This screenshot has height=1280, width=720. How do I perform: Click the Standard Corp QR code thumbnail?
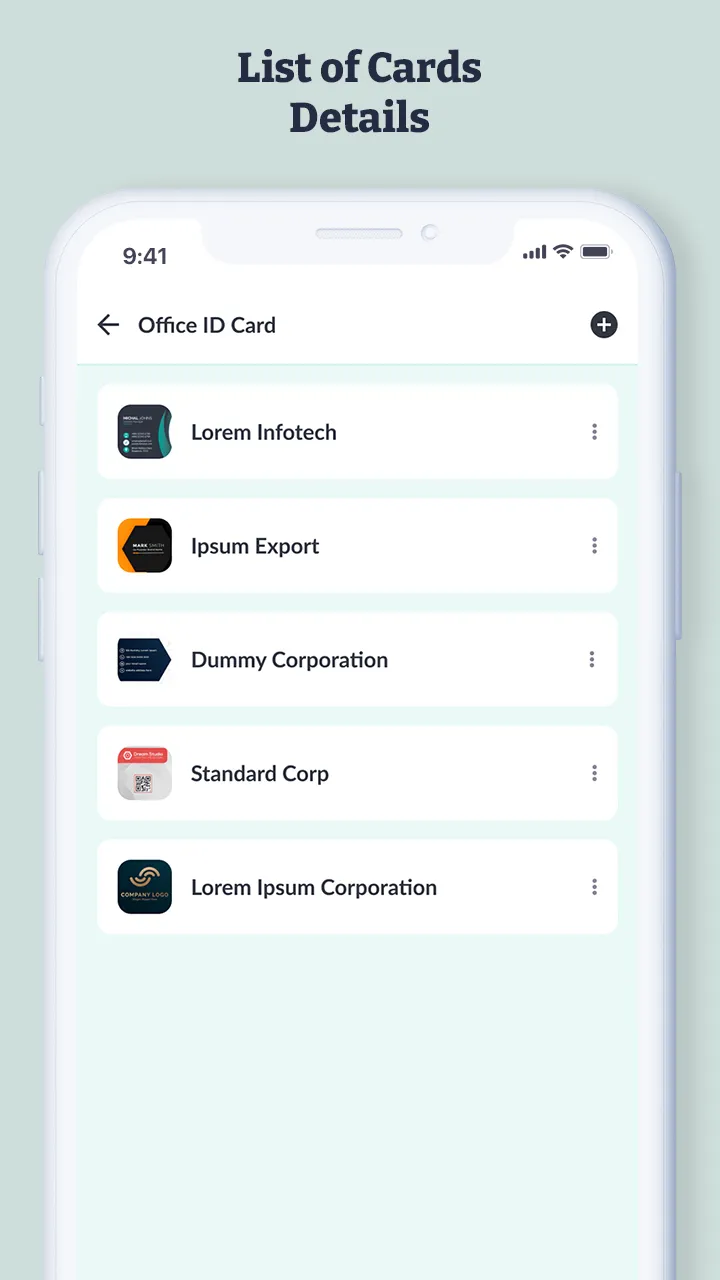[144, 773]
